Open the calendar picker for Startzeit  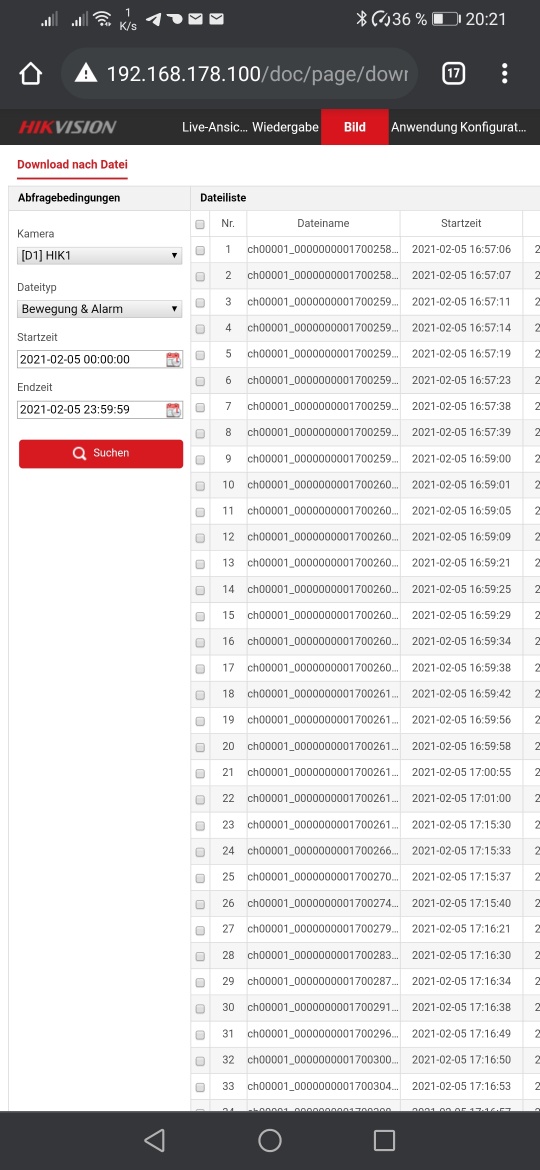(173, 360)
